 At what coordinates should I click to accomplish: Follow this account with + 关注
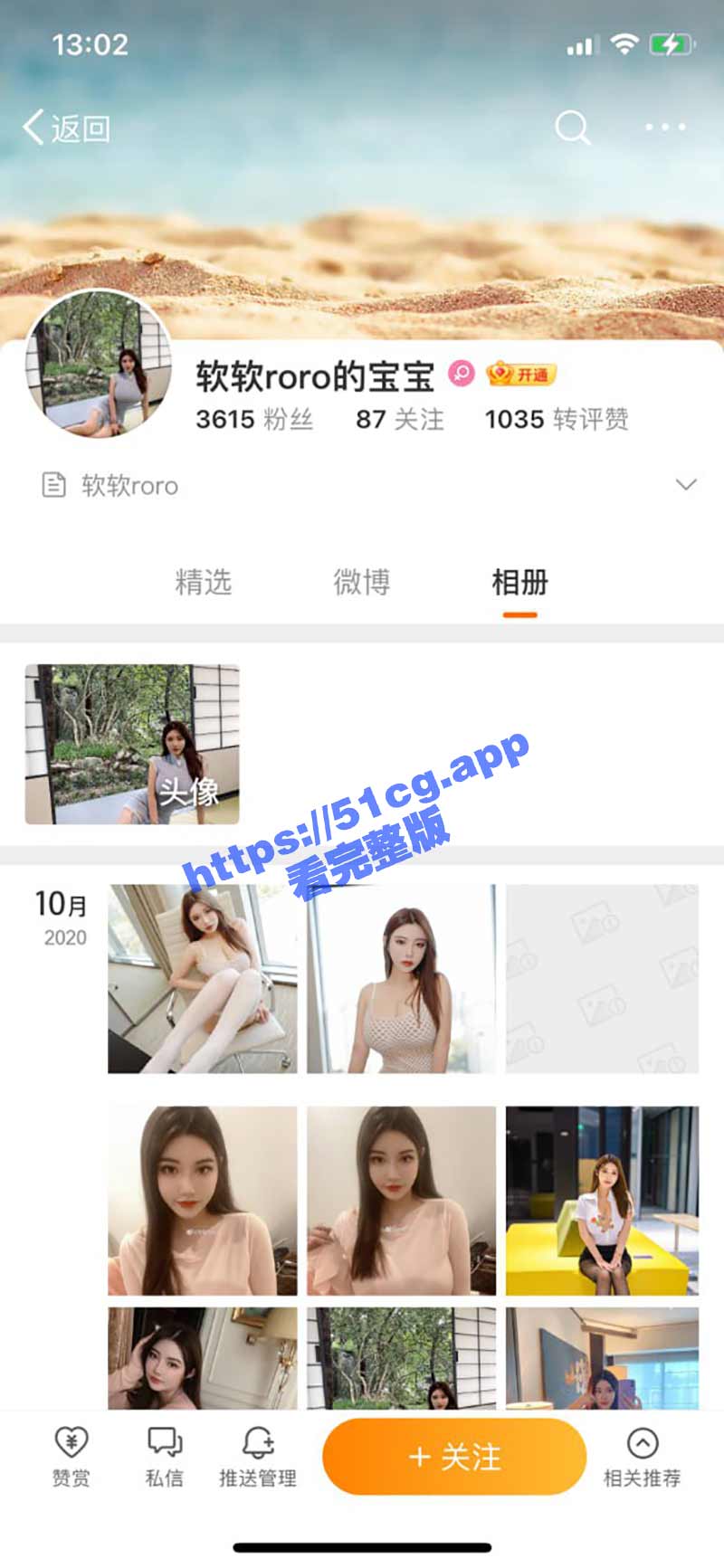[x=454, y=1457]
